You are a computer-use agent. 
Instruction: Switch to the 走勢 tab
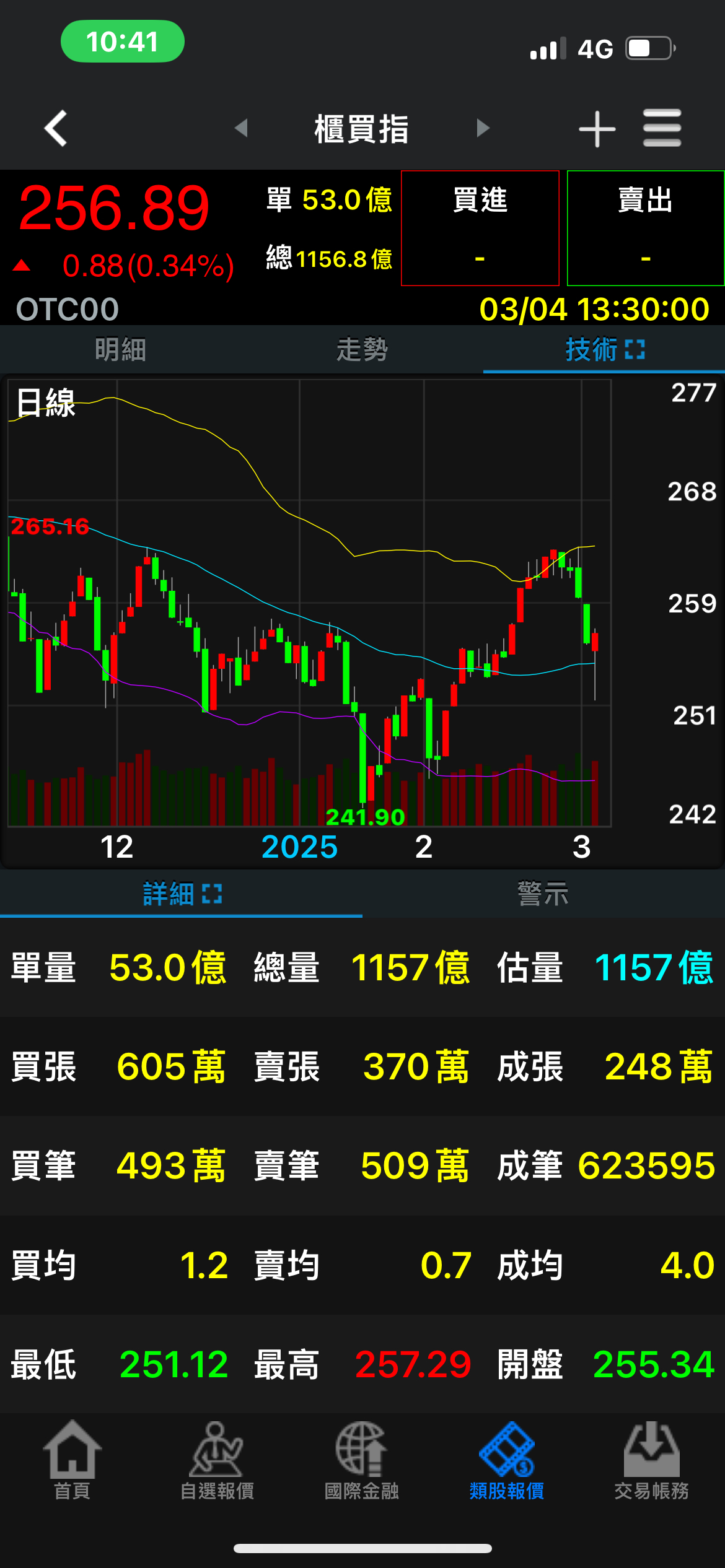coord(362,349)
